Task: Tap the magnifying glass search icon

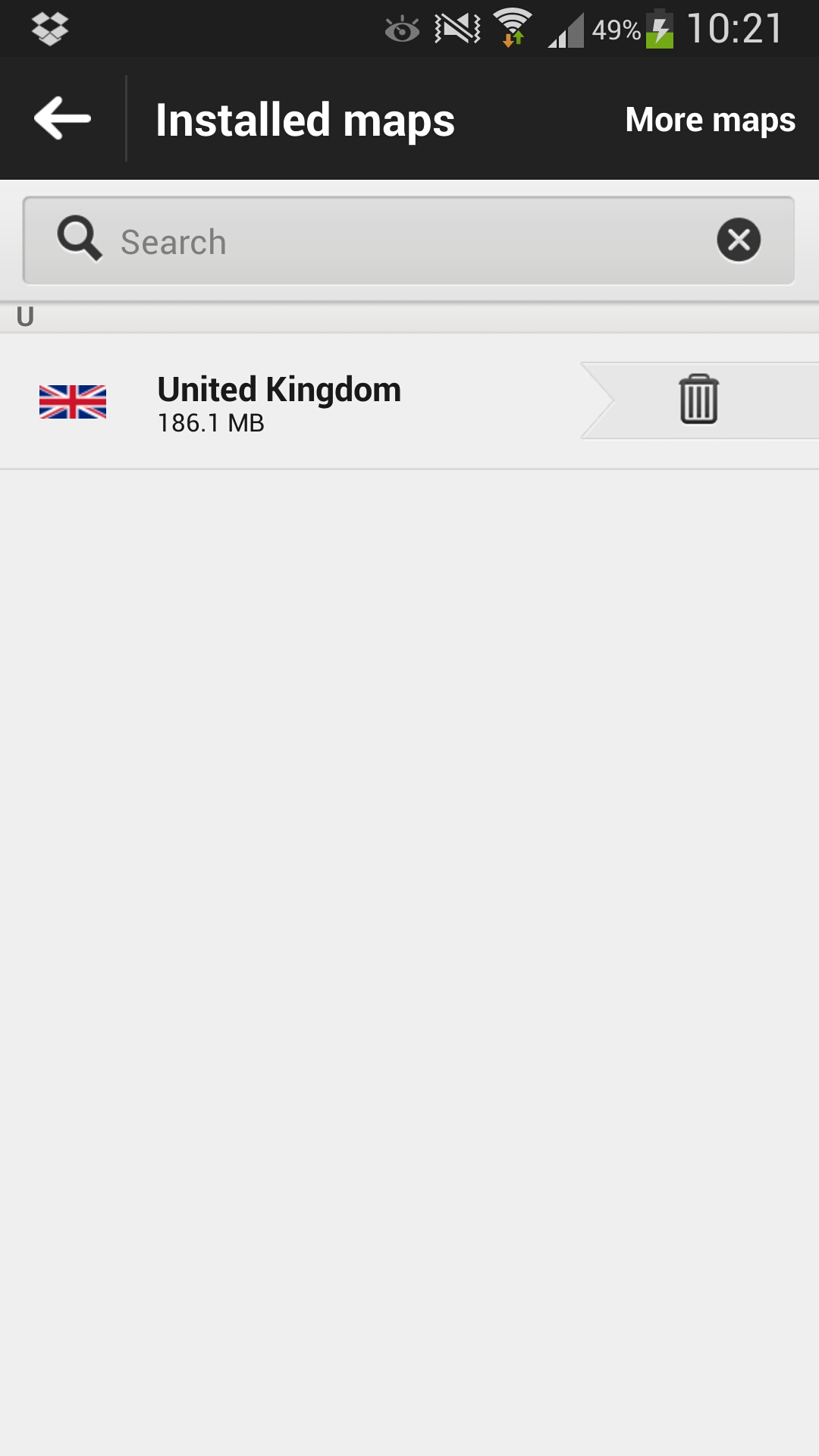Action: tap(79, 241)
